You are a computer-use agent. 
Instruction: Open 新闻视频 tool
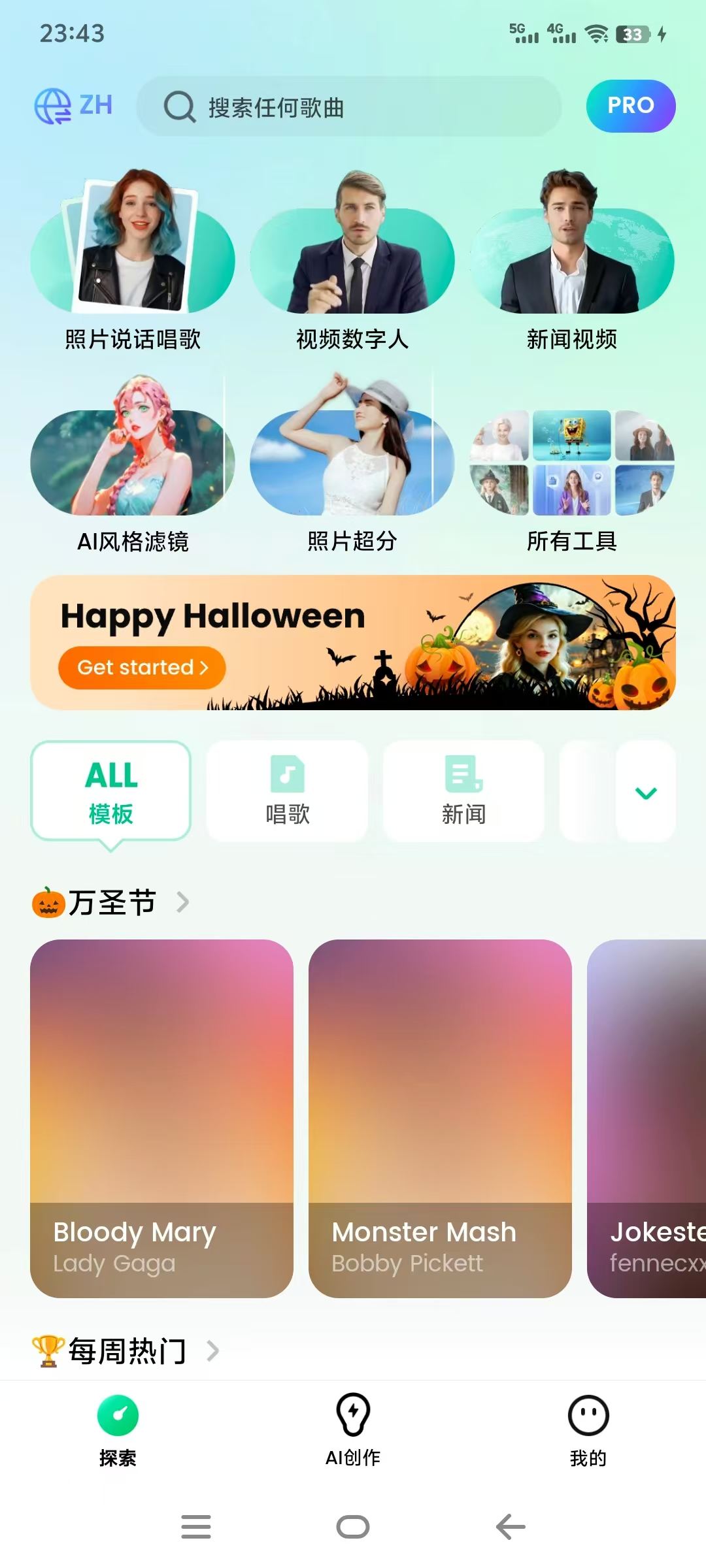[x=572, y=261]
